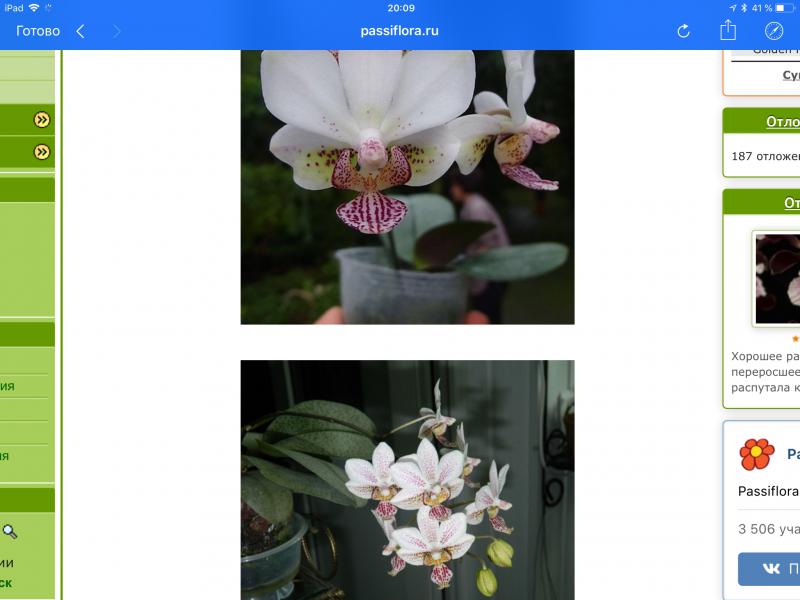Open the share sheet

(728, 31)
